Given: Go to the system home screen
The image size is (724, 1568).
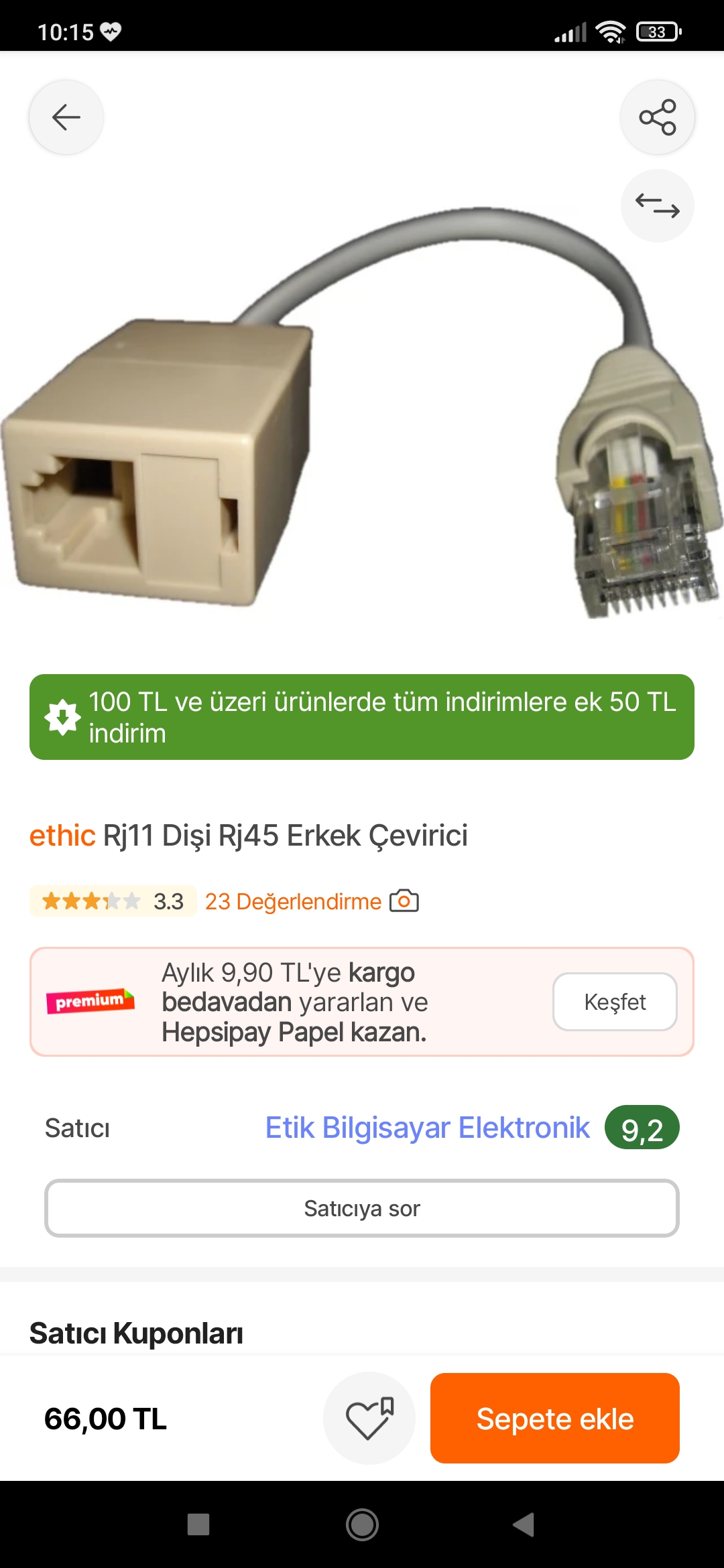Looking at the screenshot, I should [362, 1524].
